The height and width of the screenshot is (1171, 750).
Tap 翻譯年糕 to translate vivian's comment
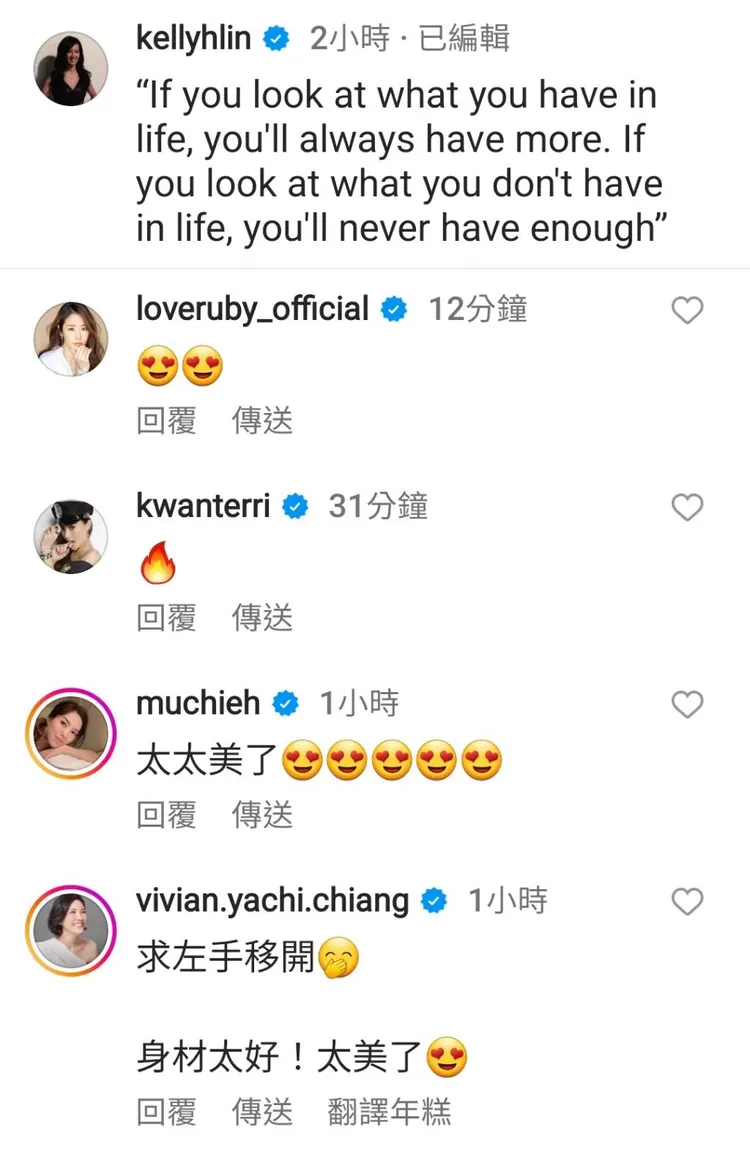388,1111
